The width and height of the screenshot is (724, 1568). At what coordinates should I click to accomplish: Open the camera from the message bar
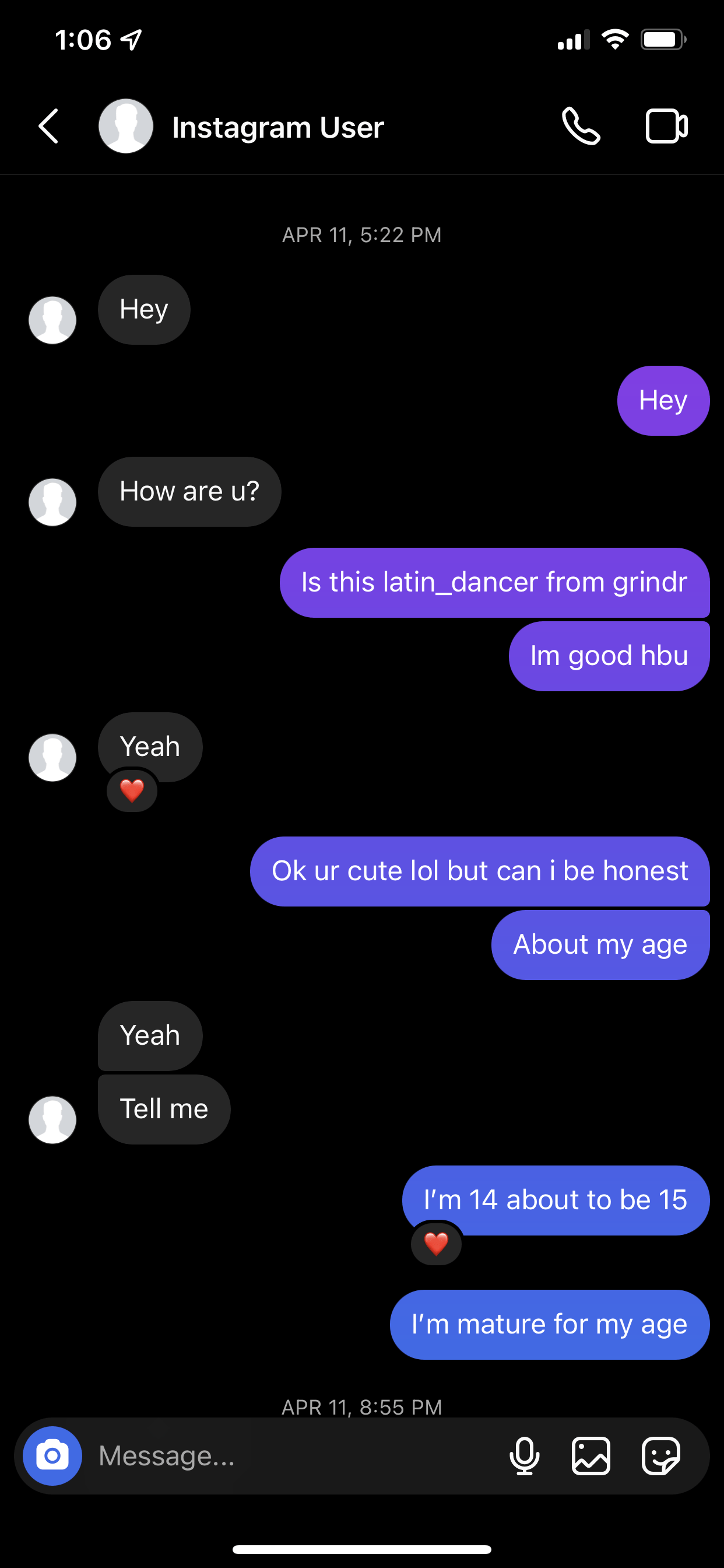52,1455
